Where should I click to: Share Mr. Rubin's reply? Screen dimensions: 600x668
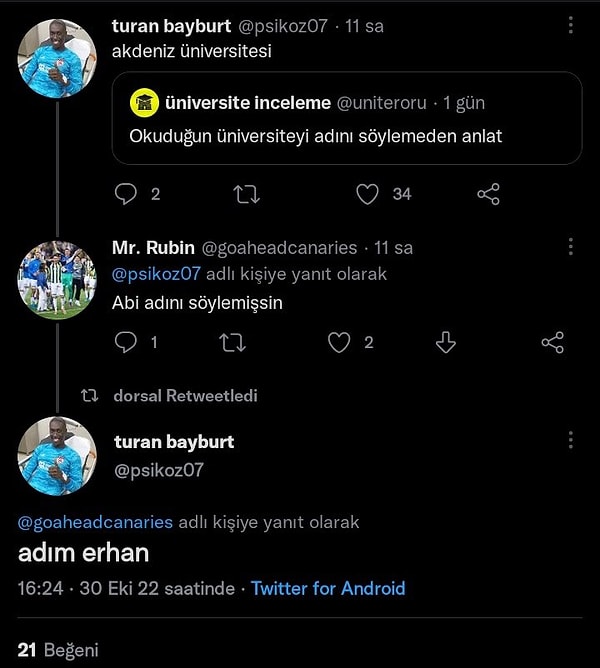(553, 343)
